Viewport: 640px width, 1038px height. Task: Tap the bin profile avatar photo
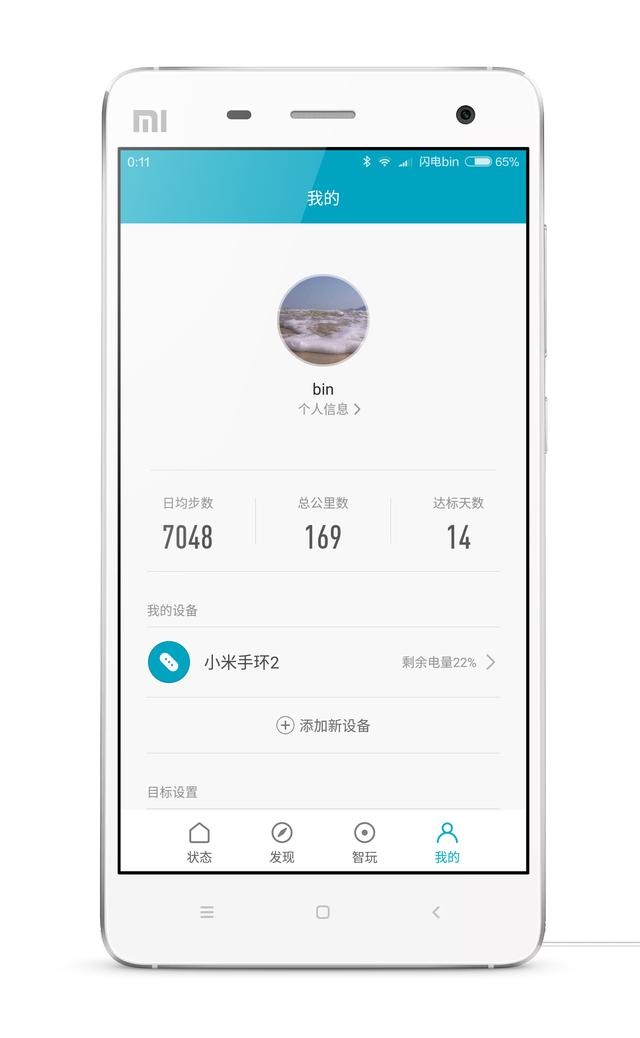pyautogui.click(x=323, y=321)
